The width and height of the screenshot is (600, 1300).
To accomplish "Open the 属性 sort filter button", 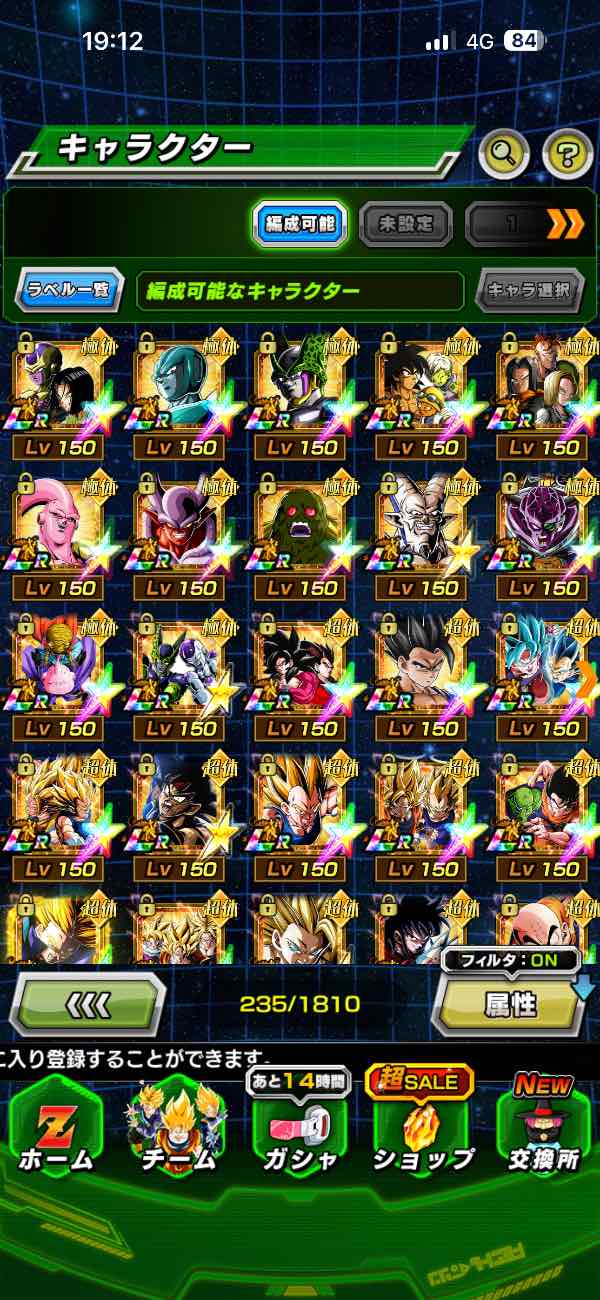I will pos(510,1004).
